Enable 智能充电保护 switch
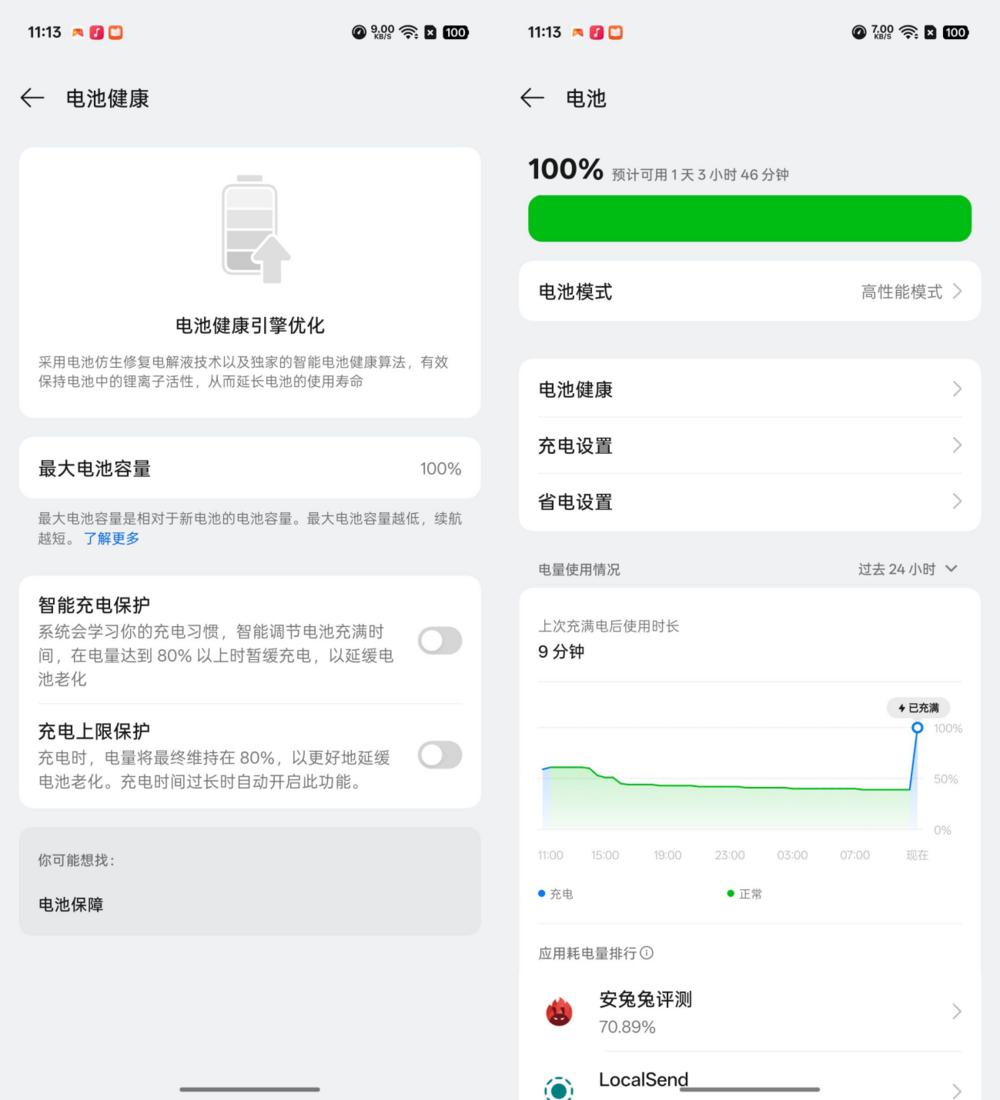 click(440, 641)
